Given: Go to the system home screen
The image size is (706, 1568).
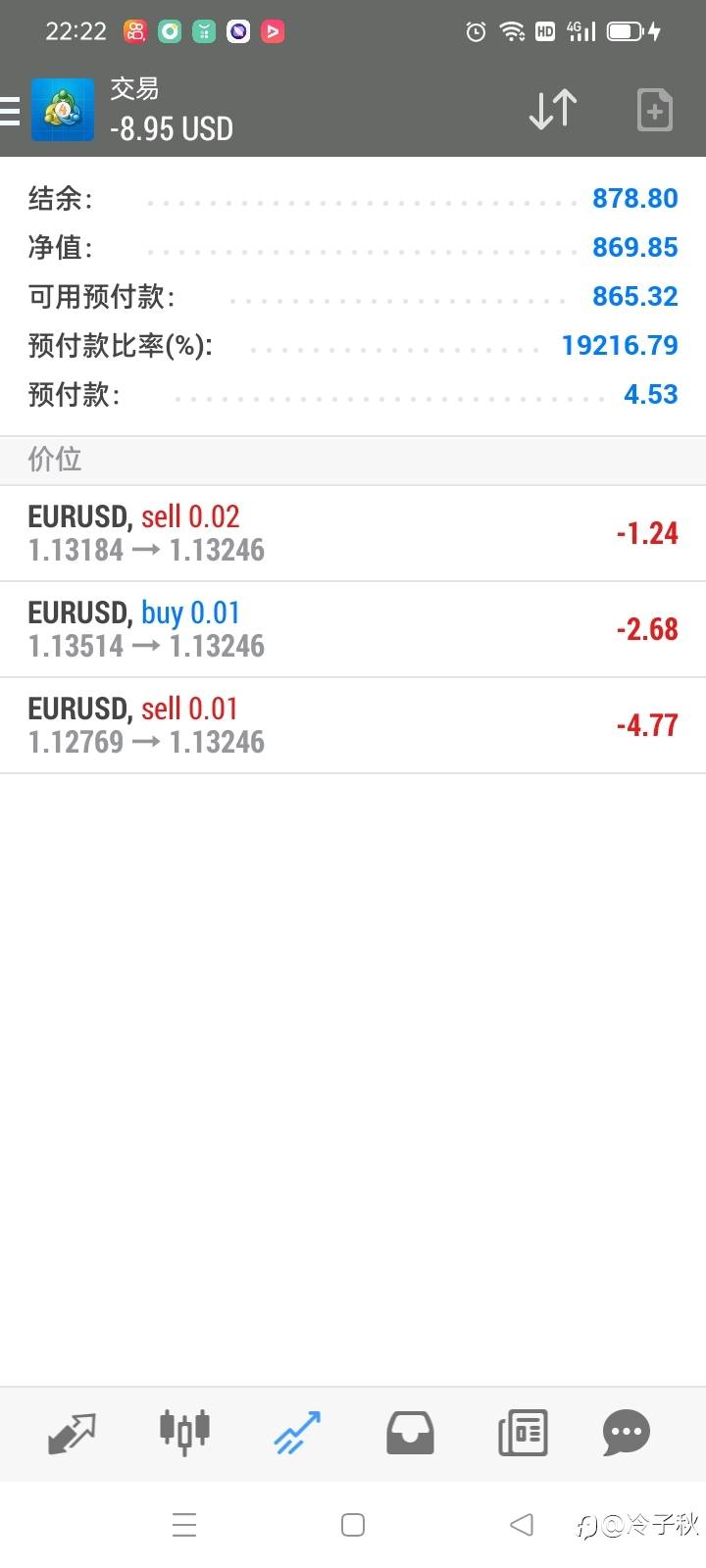Looking at the screenshot, I should point(353,1525).
